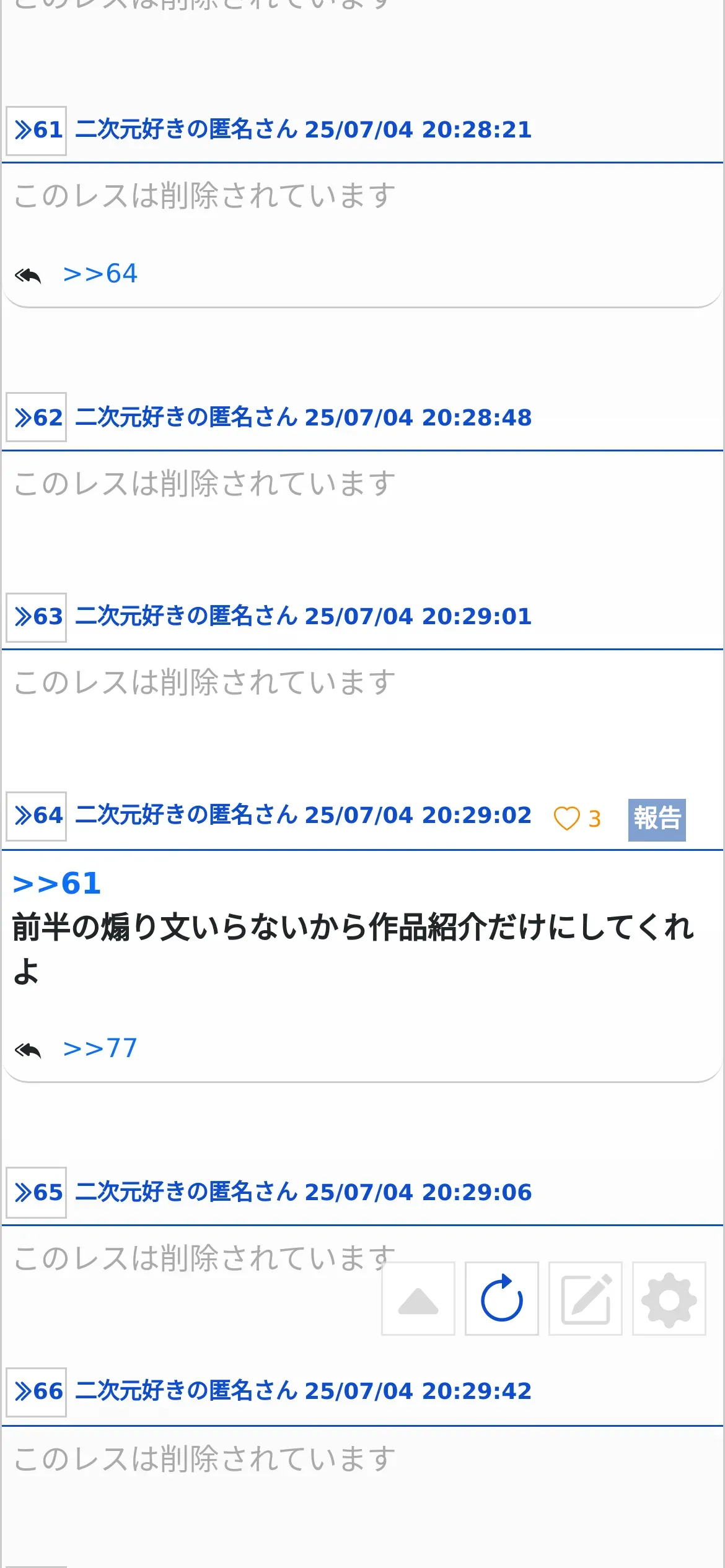Screen dimensions: 725x1568
Task: Tap post number »61 anchor
Action: click(37, 130)
